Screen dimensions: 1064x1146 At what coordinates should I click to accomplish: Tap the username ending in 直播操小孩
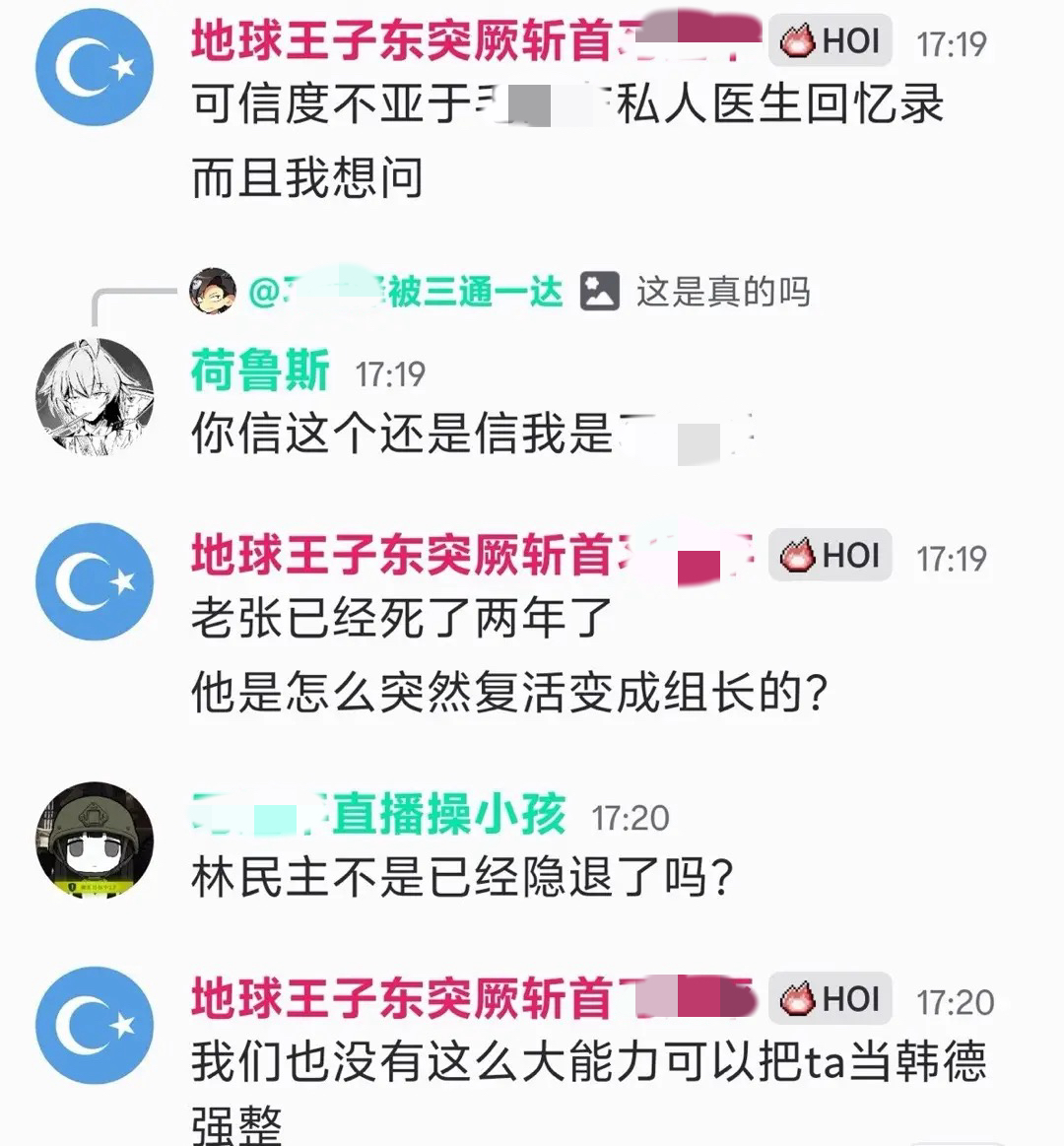tap(379, 814)
